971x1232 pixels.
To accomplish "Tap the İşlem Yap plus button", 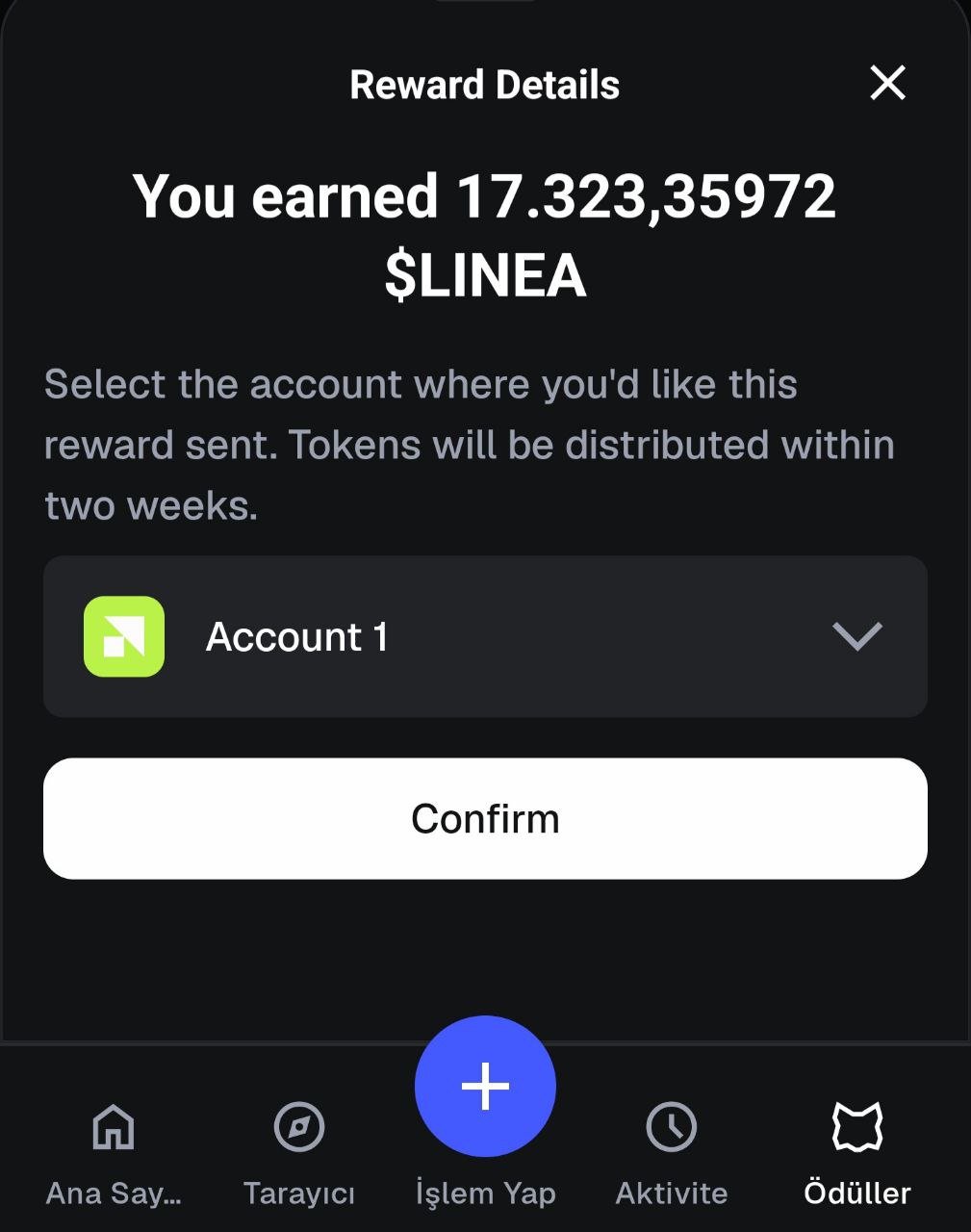I will 485,1087.
